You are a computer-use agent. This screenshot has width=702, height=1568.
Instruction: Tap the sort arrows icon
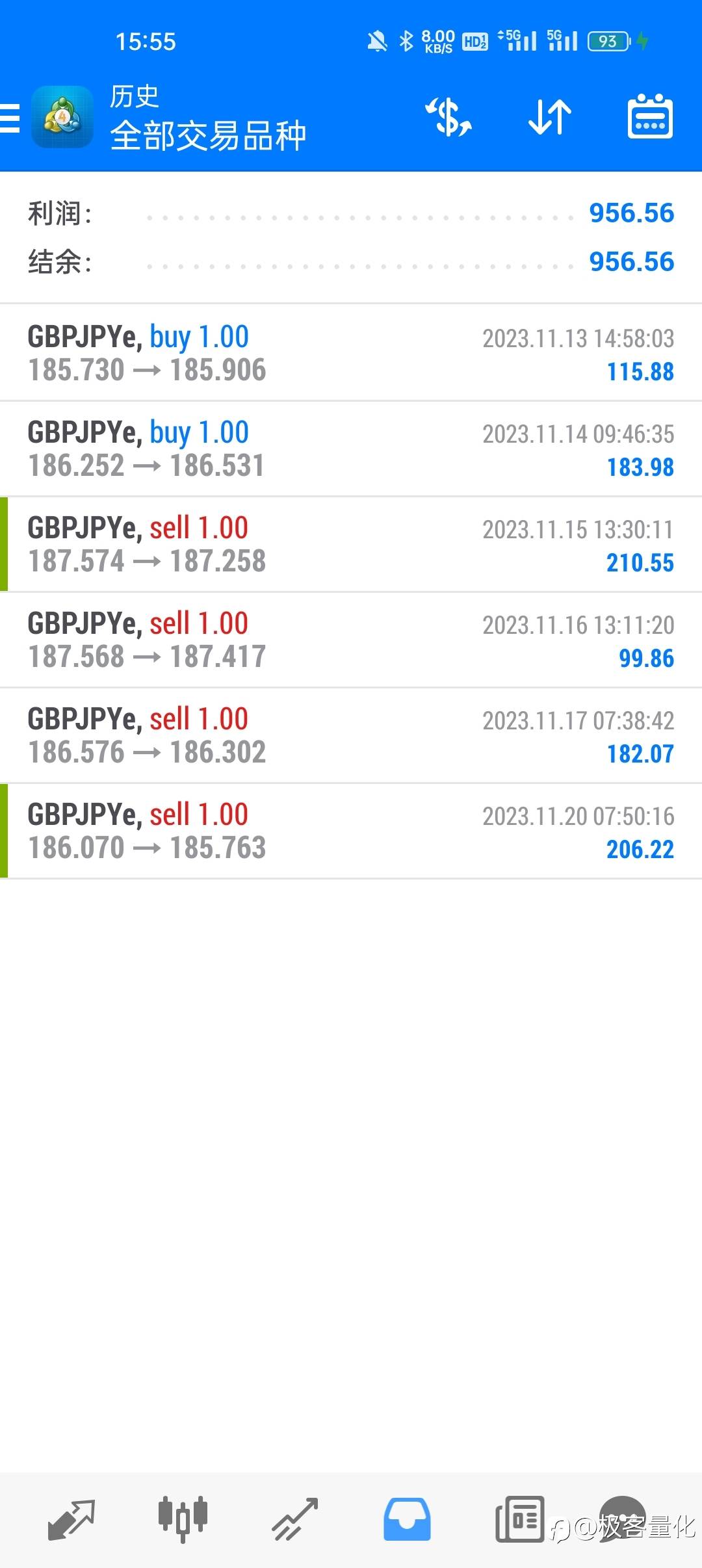click(x=550, y=117)
